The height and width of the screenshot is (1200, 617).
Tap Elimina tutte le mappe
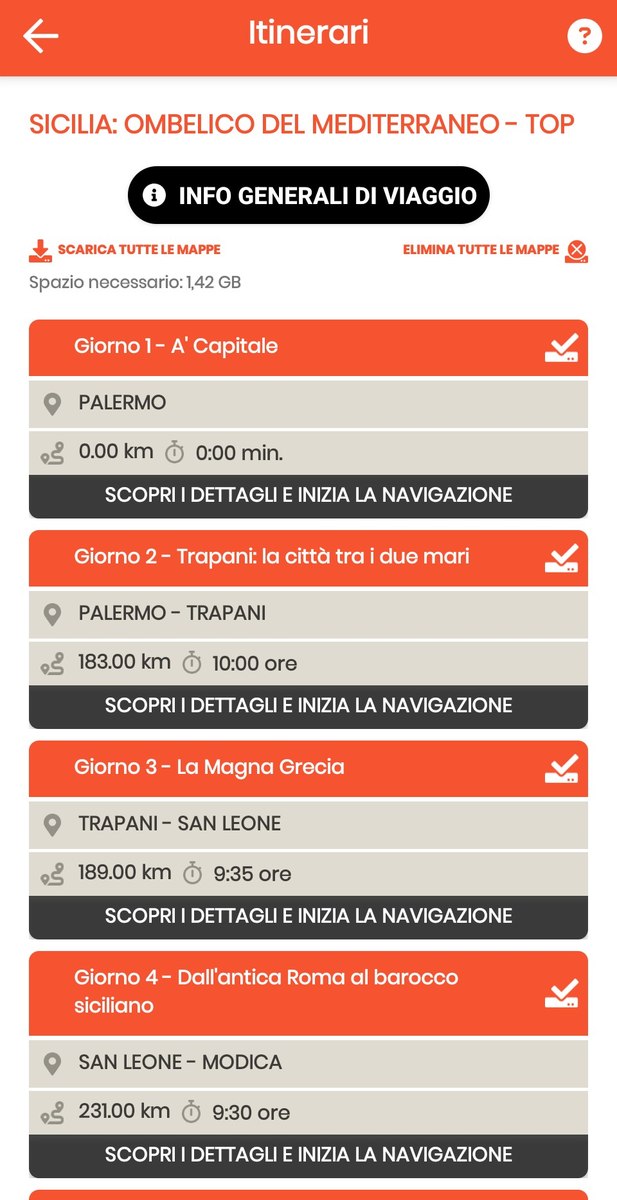495,250
